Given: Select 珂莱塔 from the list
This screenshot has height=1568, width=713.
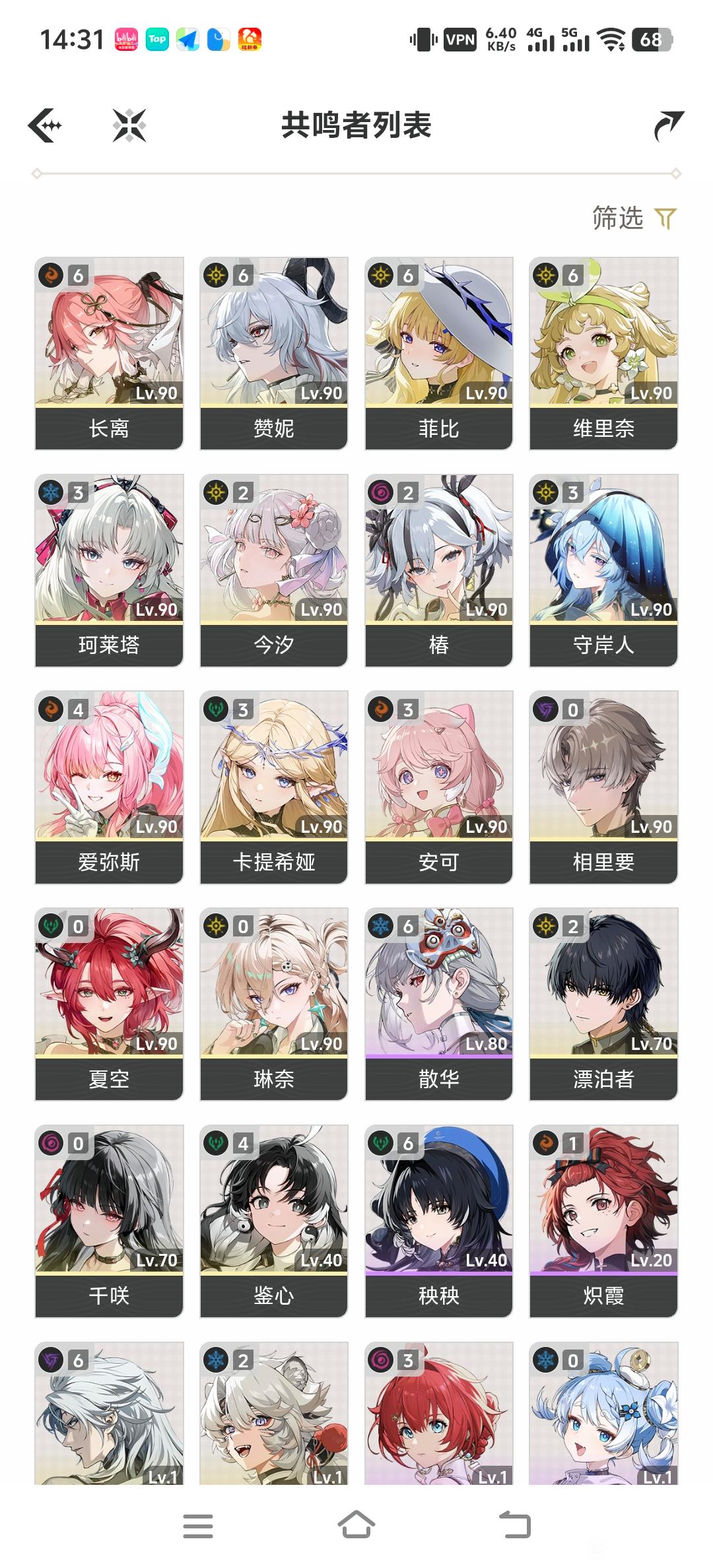Looking at the screenshot, I should (109, 570).
